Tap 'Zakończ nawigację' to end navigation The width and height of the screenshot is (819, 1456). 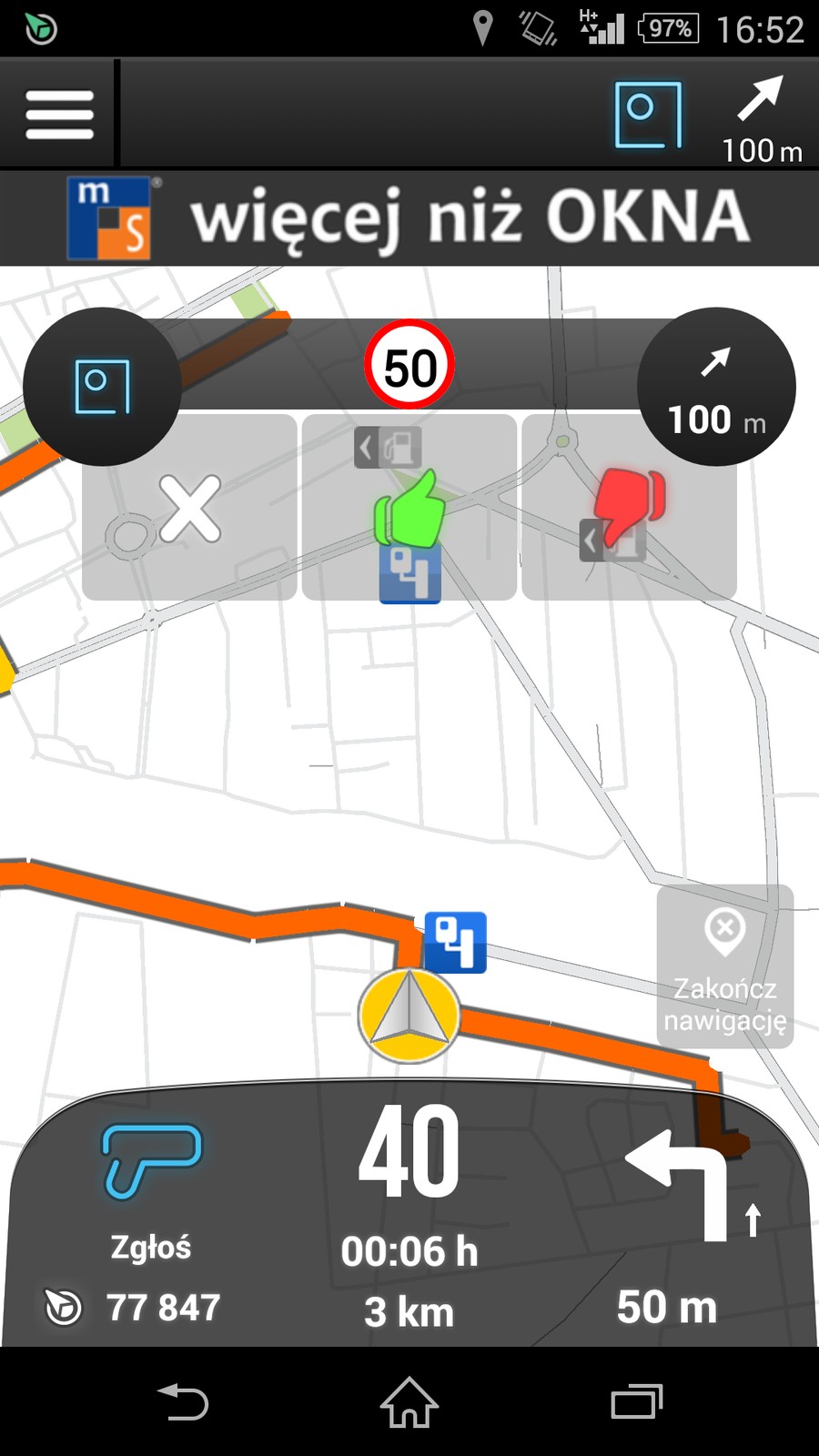point(725,966)
